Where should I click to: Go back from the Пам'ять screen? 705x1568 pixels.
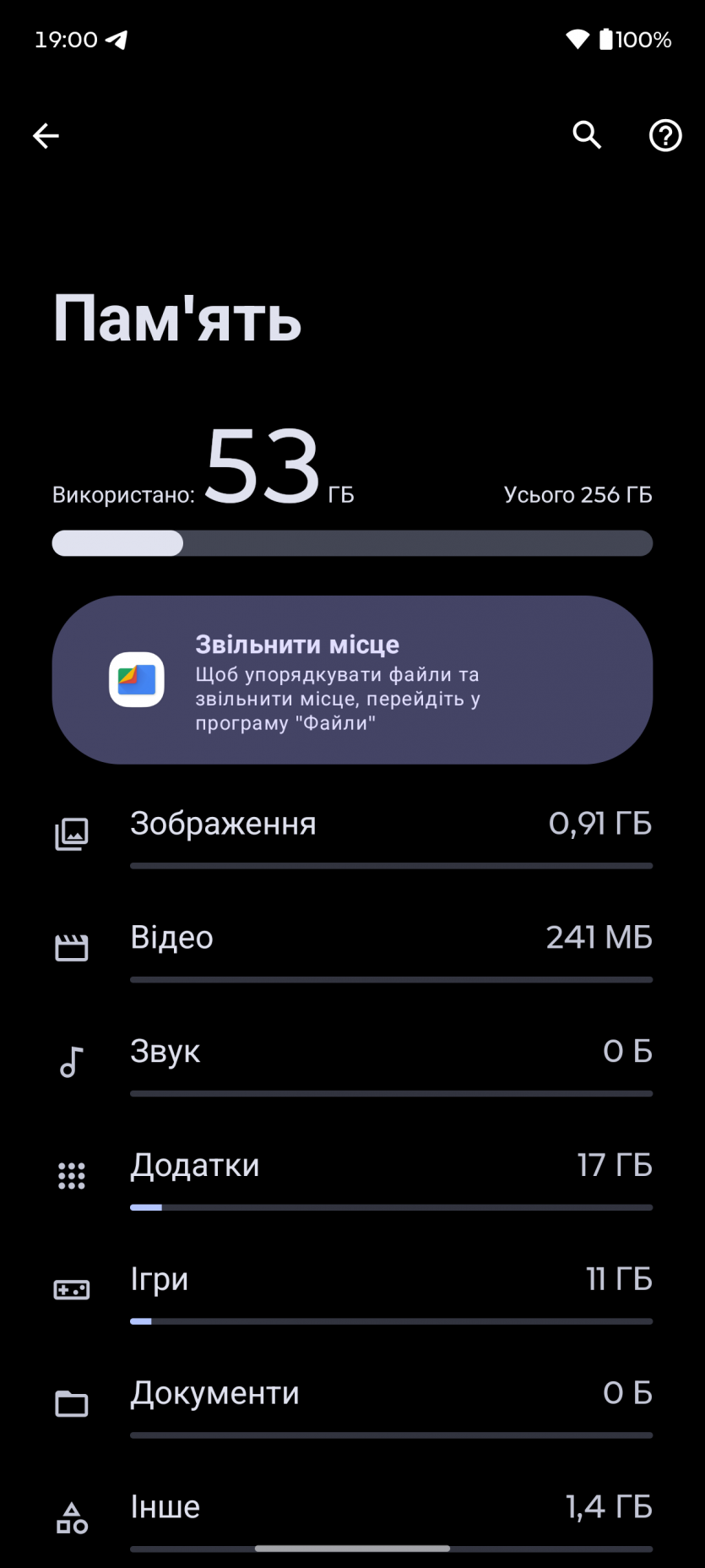[46, 135]
